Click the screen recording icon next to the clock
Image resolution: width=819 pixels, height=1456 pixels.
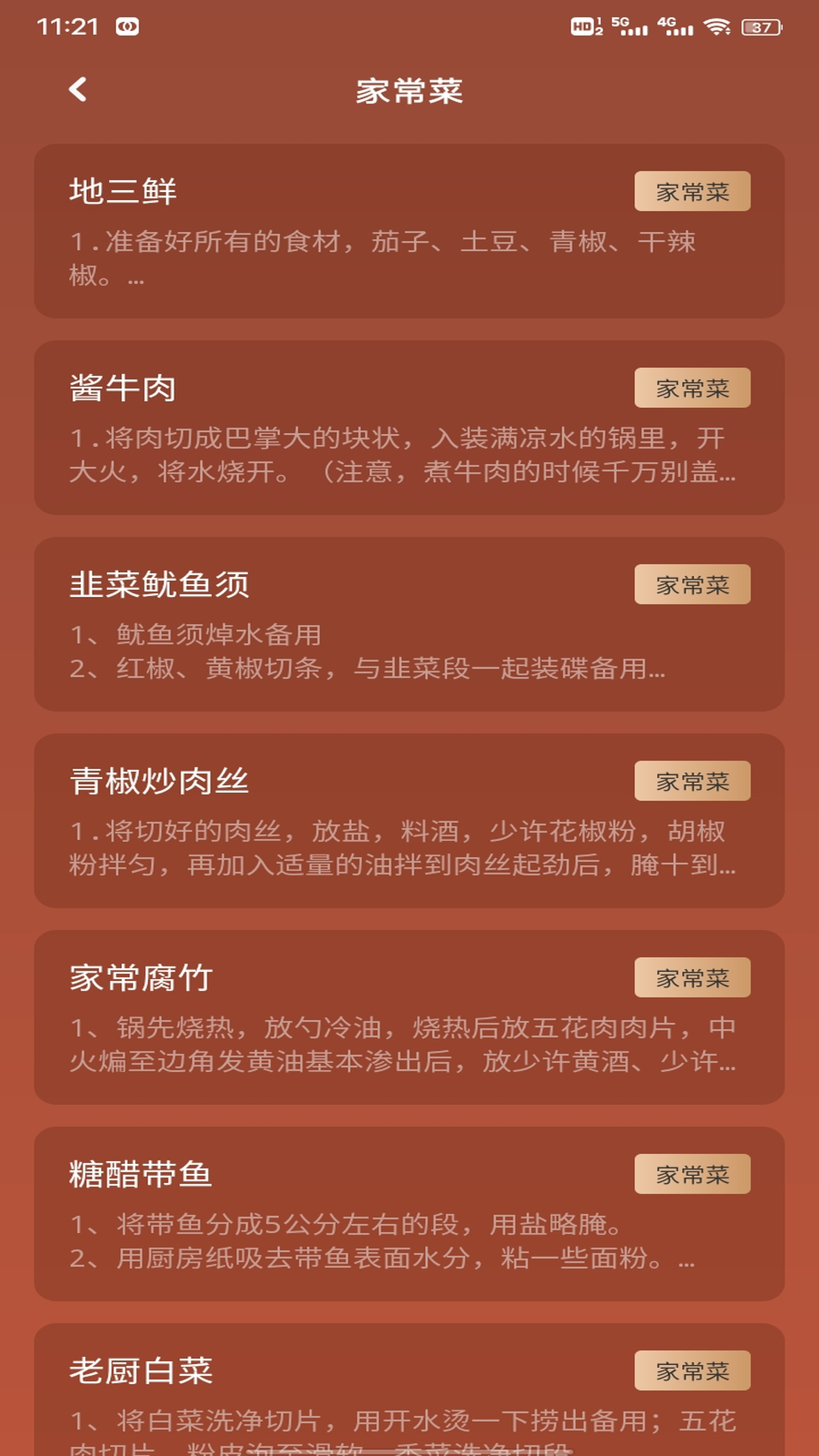[128, 25]
